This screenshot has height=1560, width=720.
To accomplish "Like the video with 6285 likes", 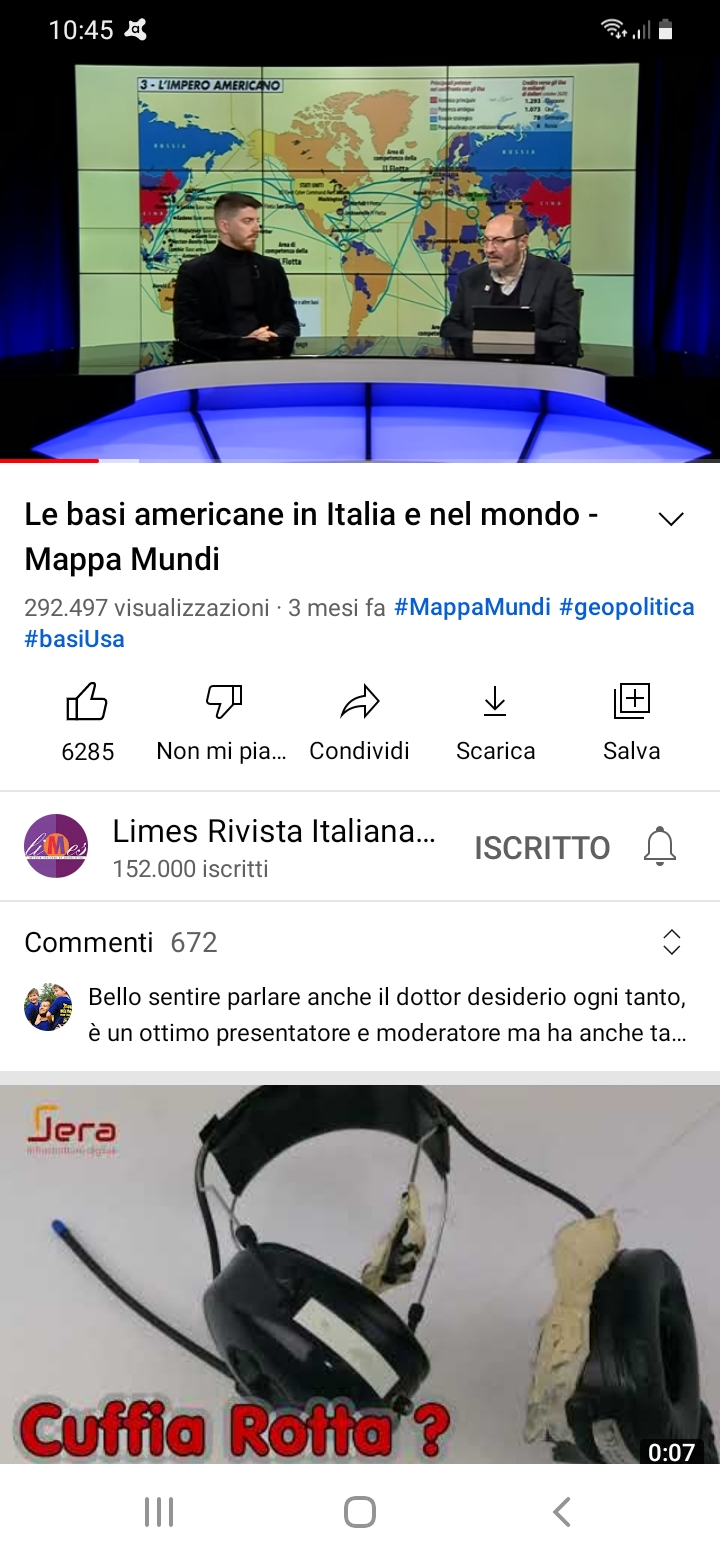I will [87, 722].
